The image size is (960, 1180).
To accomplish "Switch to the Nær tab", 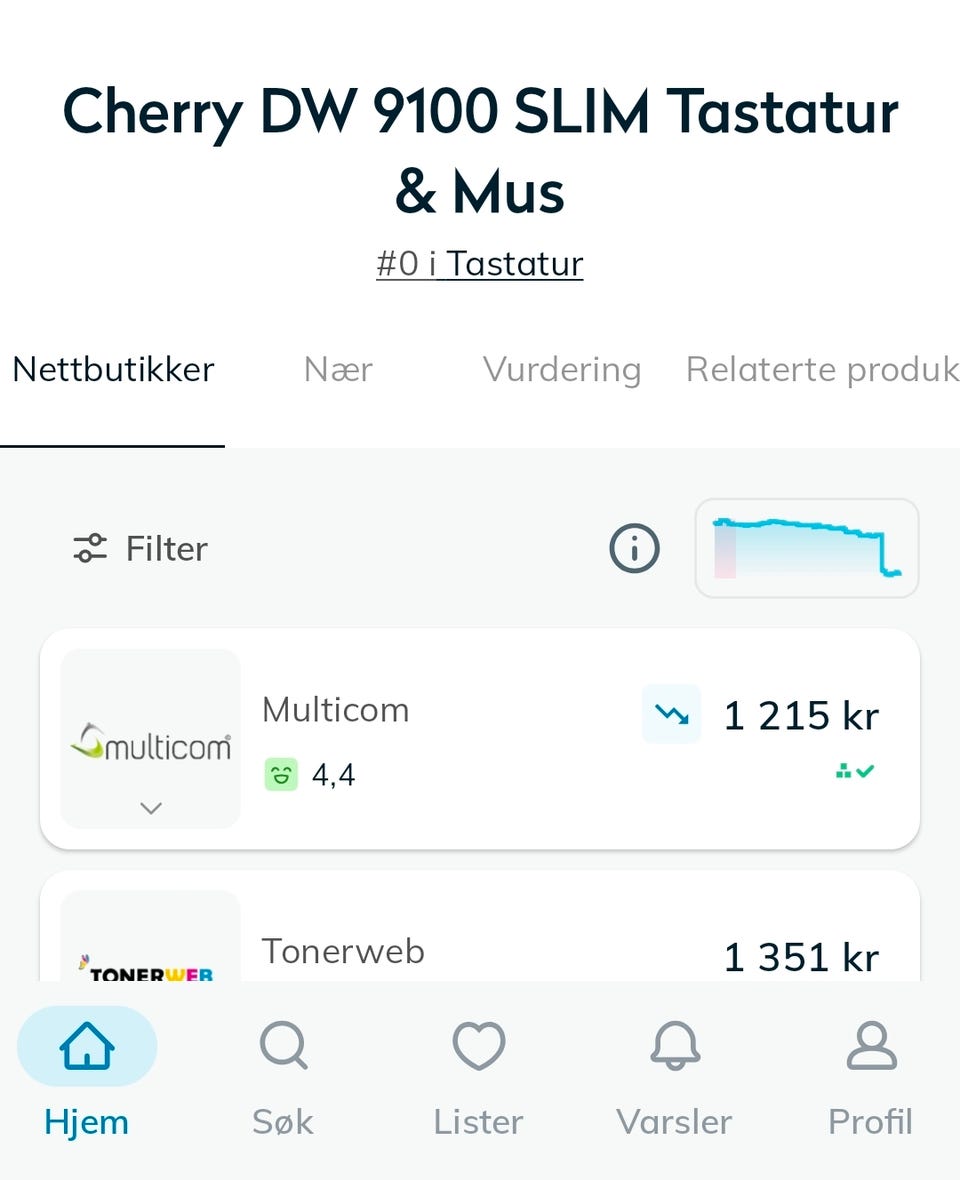I will point(338,370).
